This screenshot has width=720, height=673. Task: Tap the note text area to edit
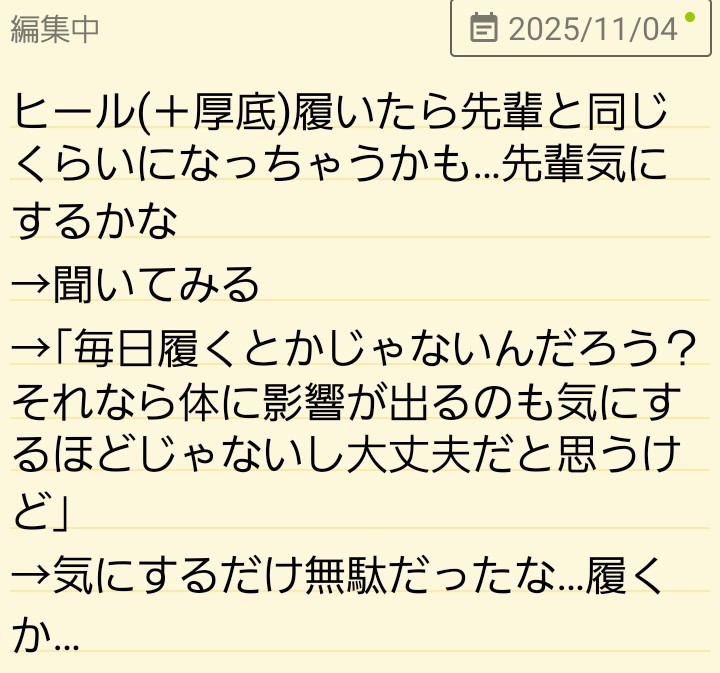click(x=360, y=370)
